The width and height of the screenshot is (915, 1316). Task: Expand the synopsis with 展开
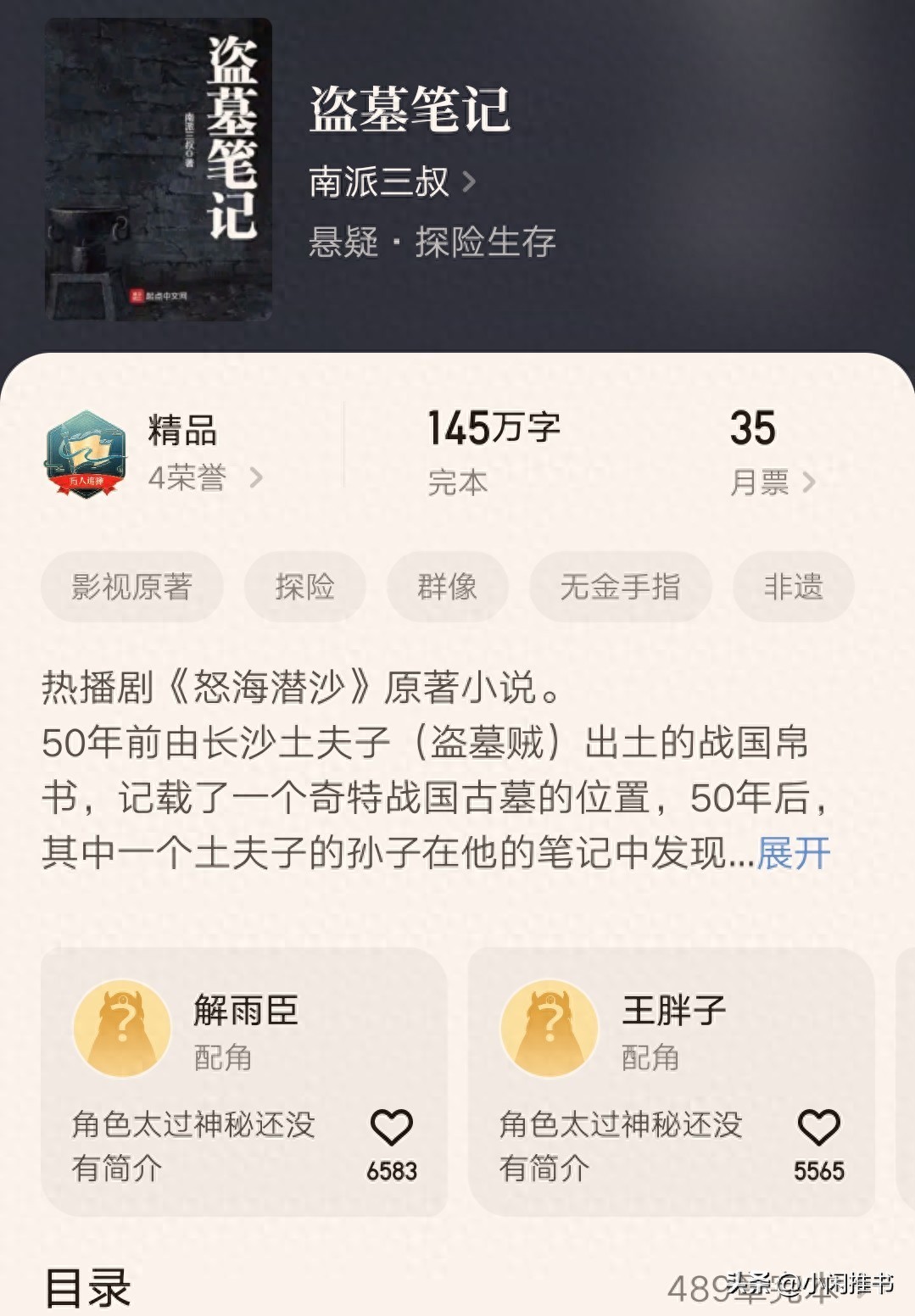794,853
